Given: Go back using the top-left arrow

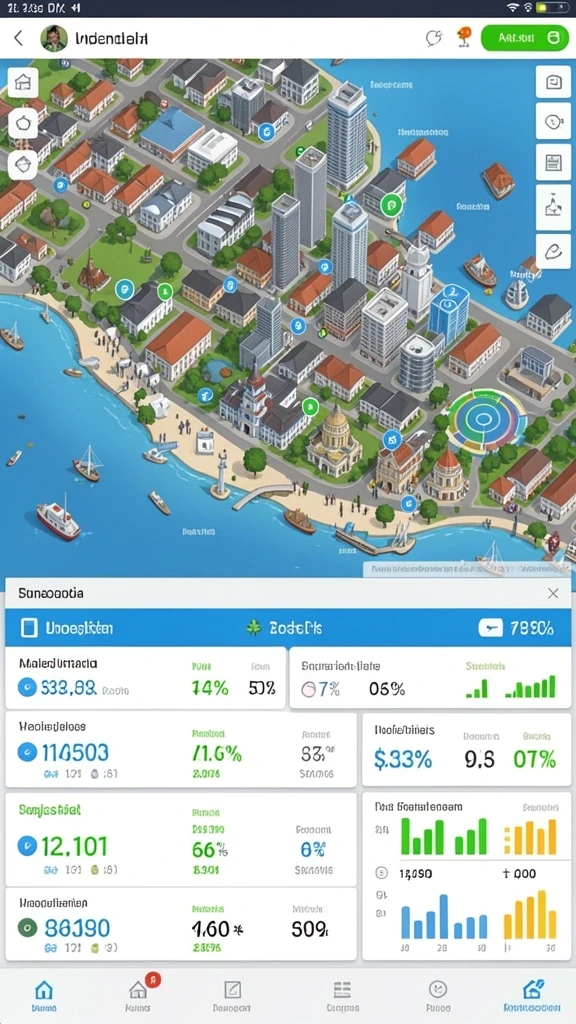Looking at the screenshot, I should pos(18,39).
